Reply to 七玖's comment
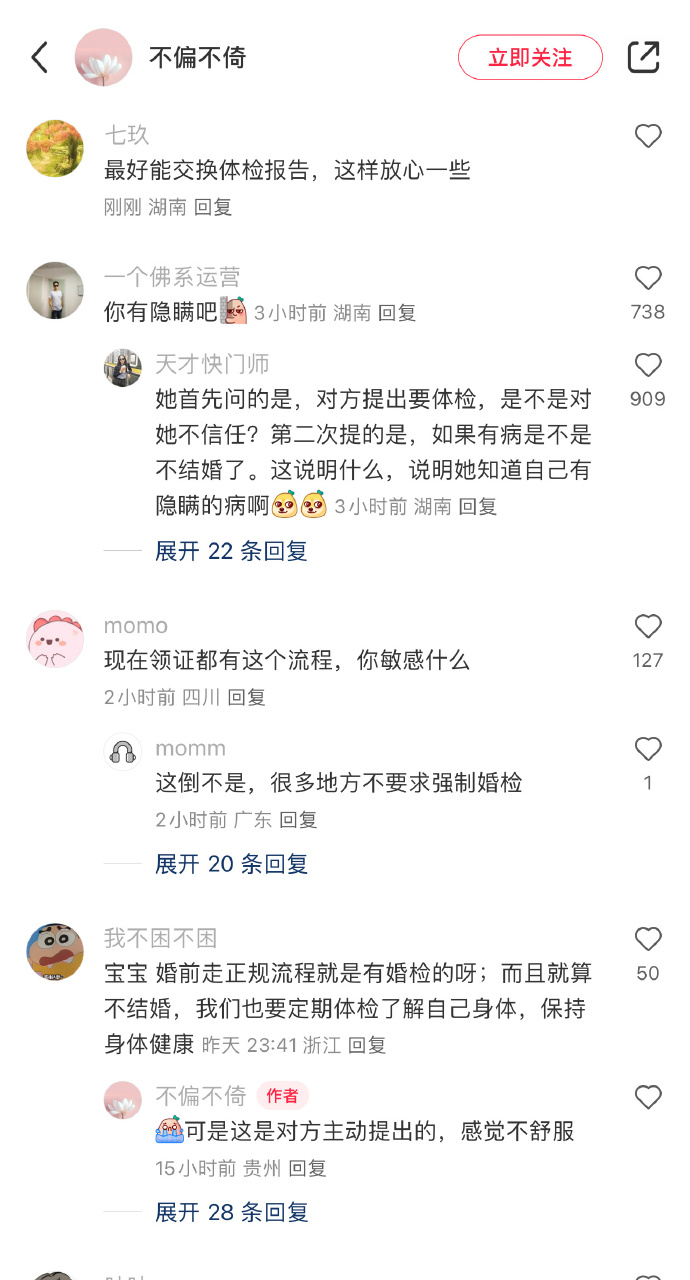Image resolution: width=690 pixels, height=1280 pixels. coord(213,207)
